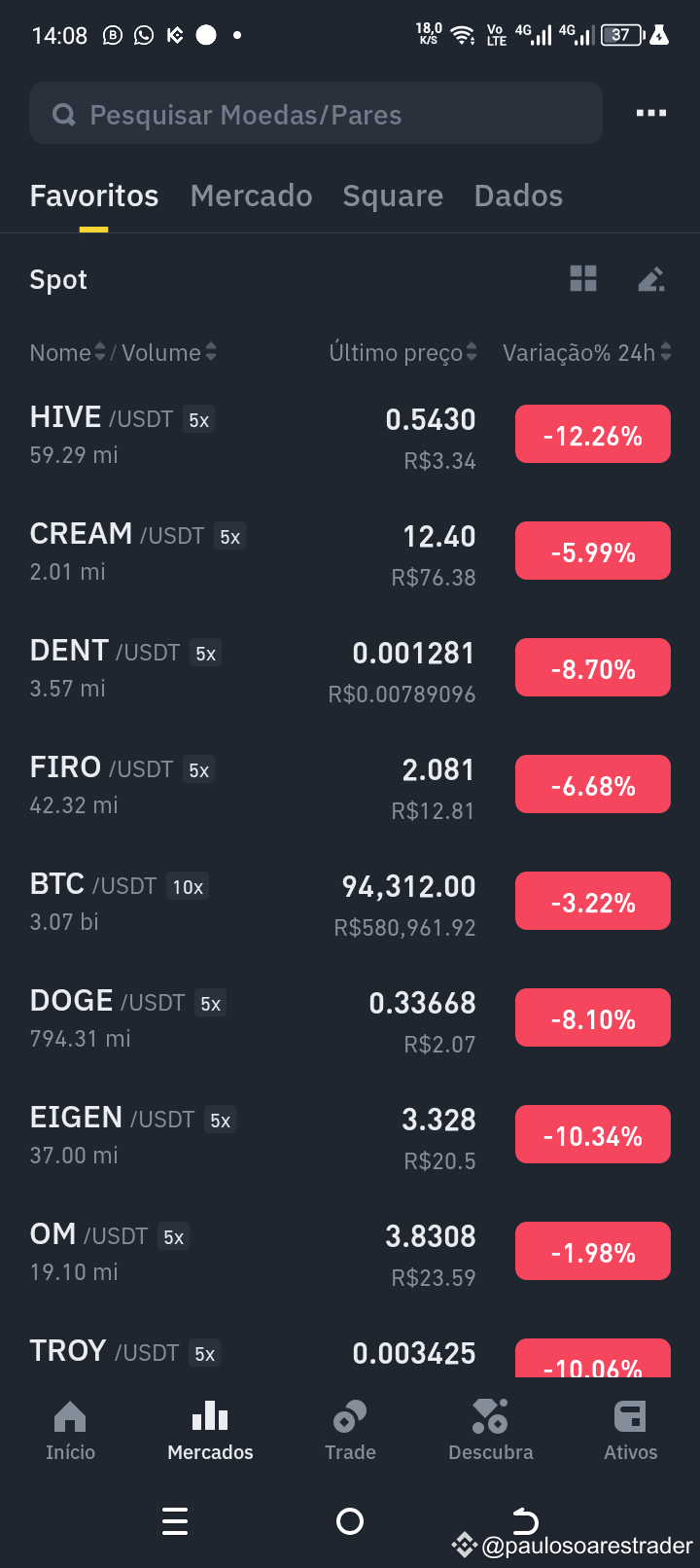The image size is (700, 1568).
Task: Switch to the Mercado tab
Action: [251, 196]
